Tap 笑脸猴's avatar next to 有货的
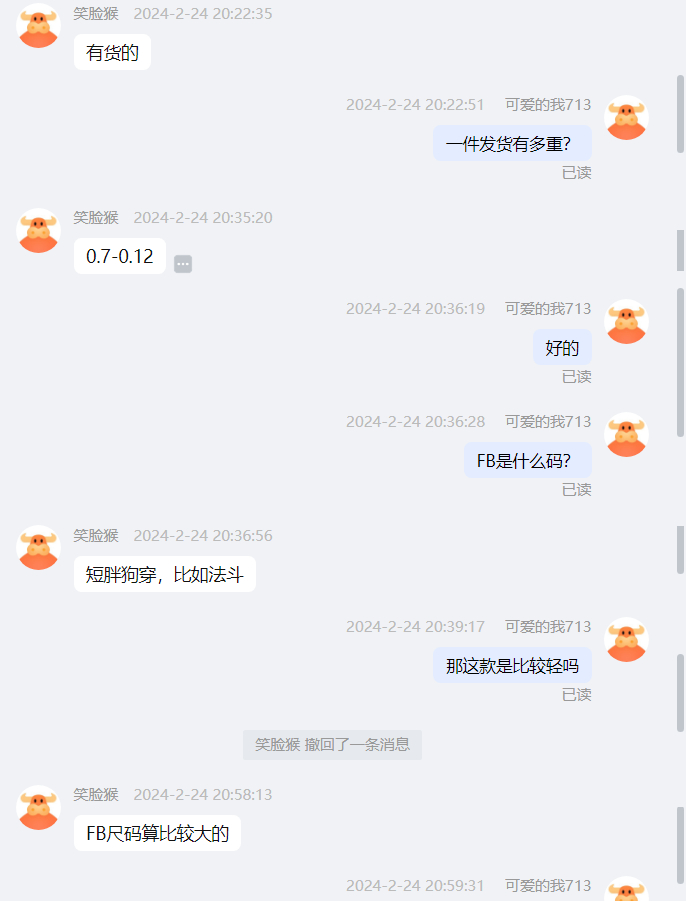The width and height of the screenshot is (688, 901). coord(39,26)
